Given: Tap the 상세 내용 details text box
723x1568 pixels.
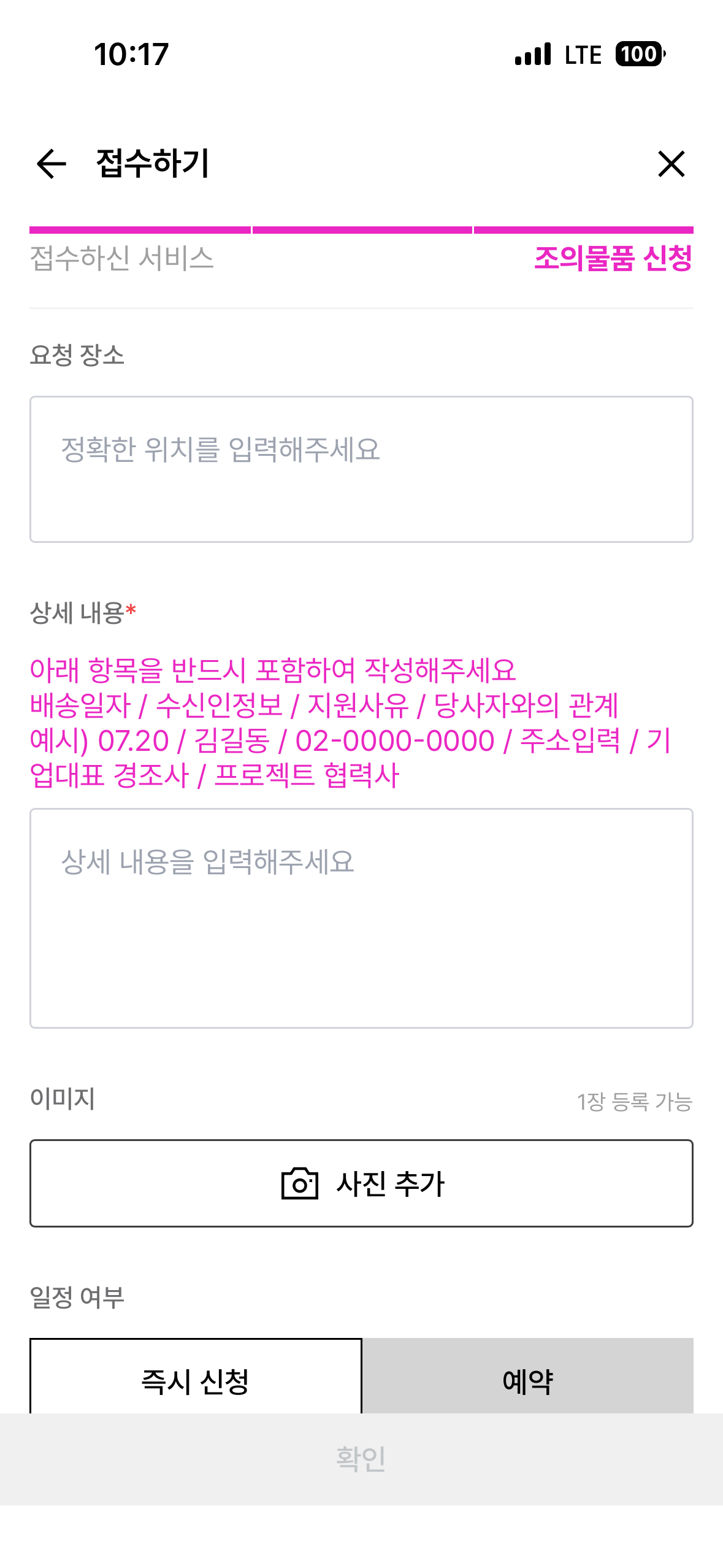Looking at the screenshot, I should pos(361,918).
